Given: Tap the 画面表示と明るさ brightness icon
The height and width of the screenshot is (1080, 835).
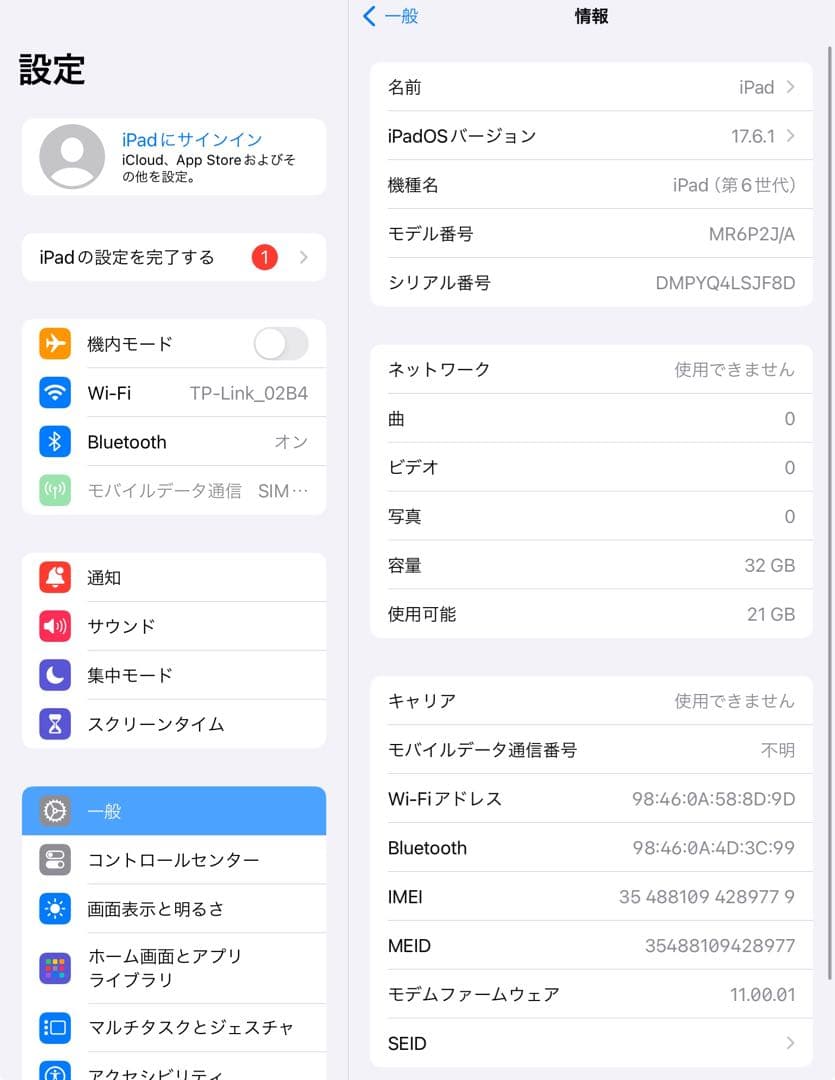Looking at the screenshot, I should point(54,908).
